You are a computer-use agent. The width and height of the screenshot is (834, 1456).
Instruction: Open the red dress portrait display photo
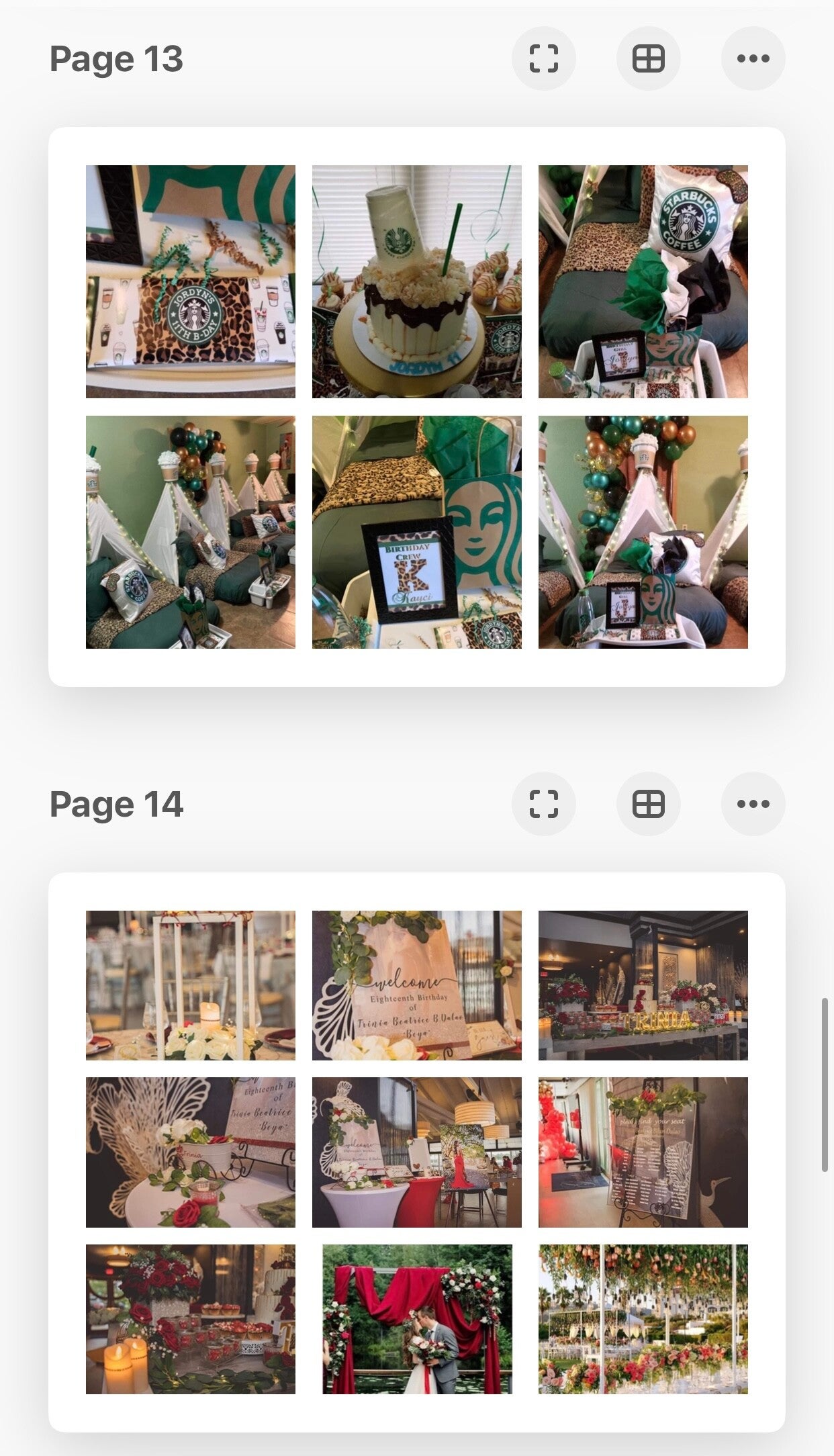(x=416, y=1152)
